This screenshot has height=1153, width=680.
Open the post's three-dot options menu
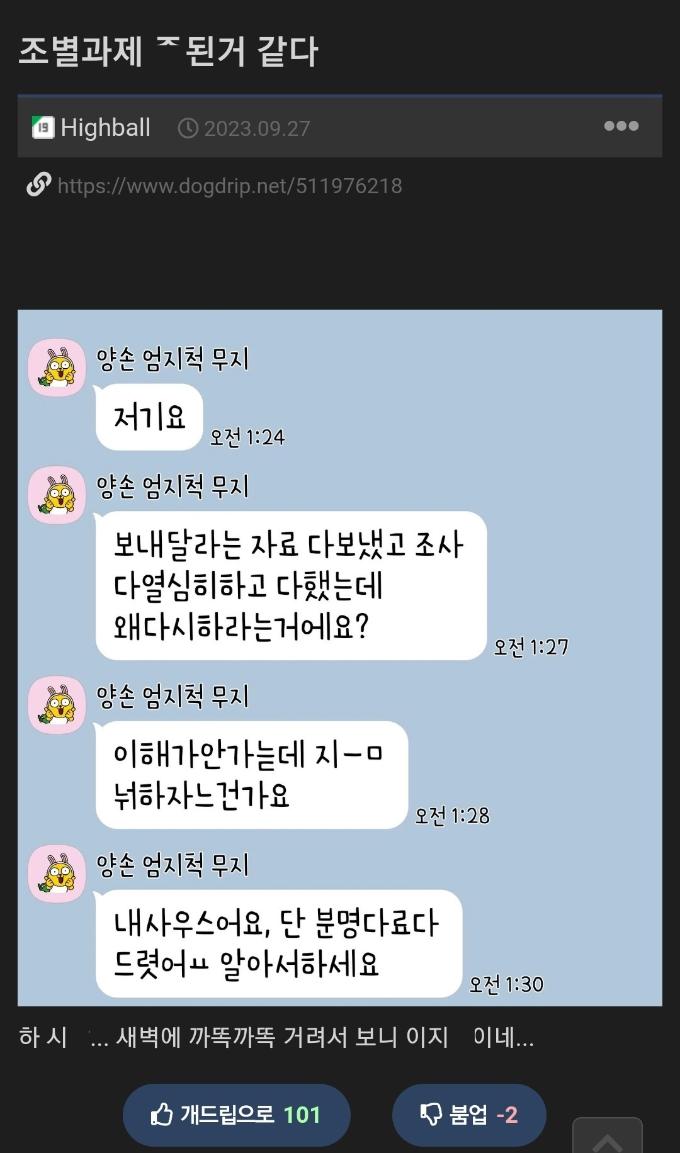click(x=620, y=126)
